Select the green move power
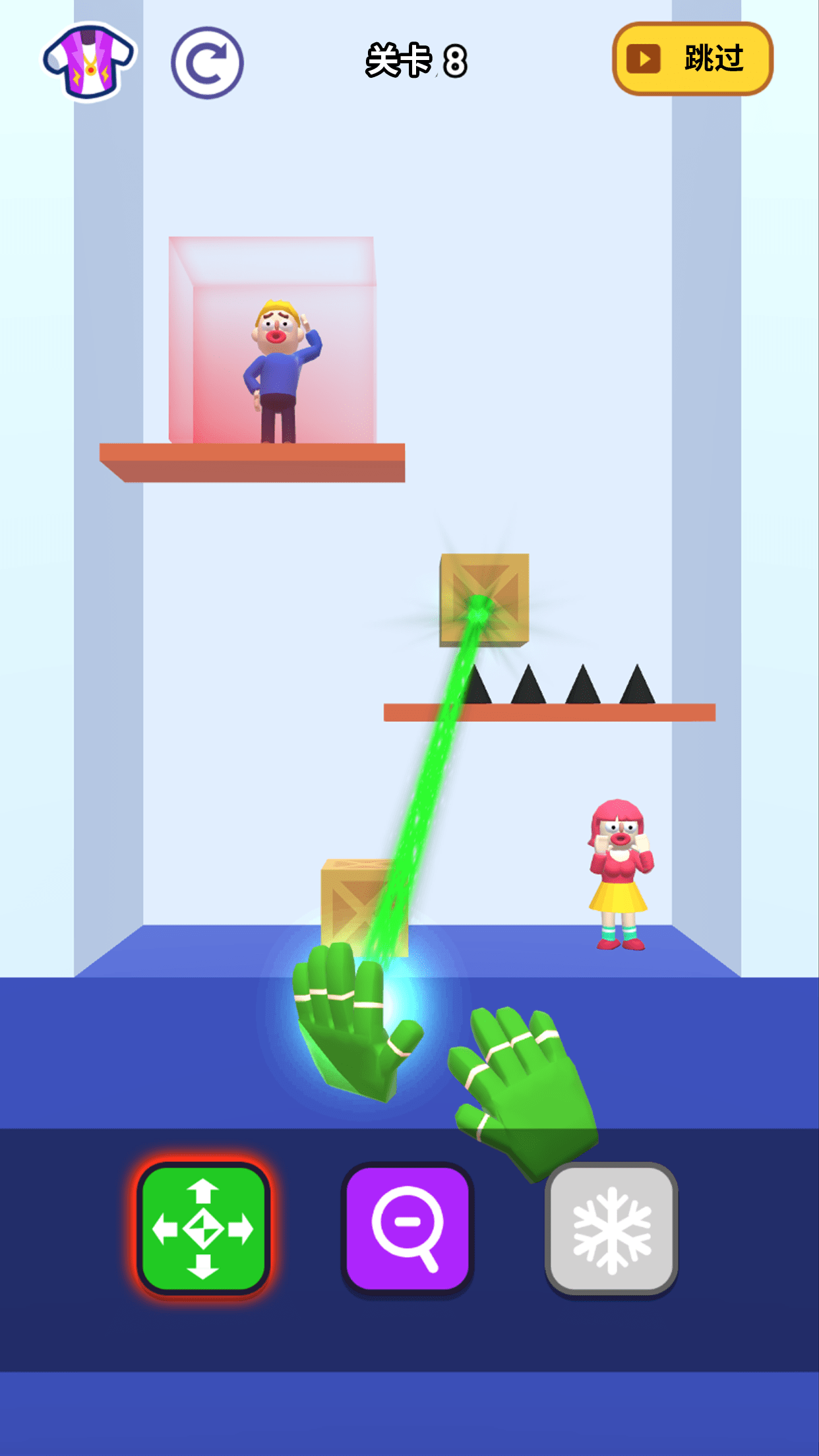 (203, 1229)
